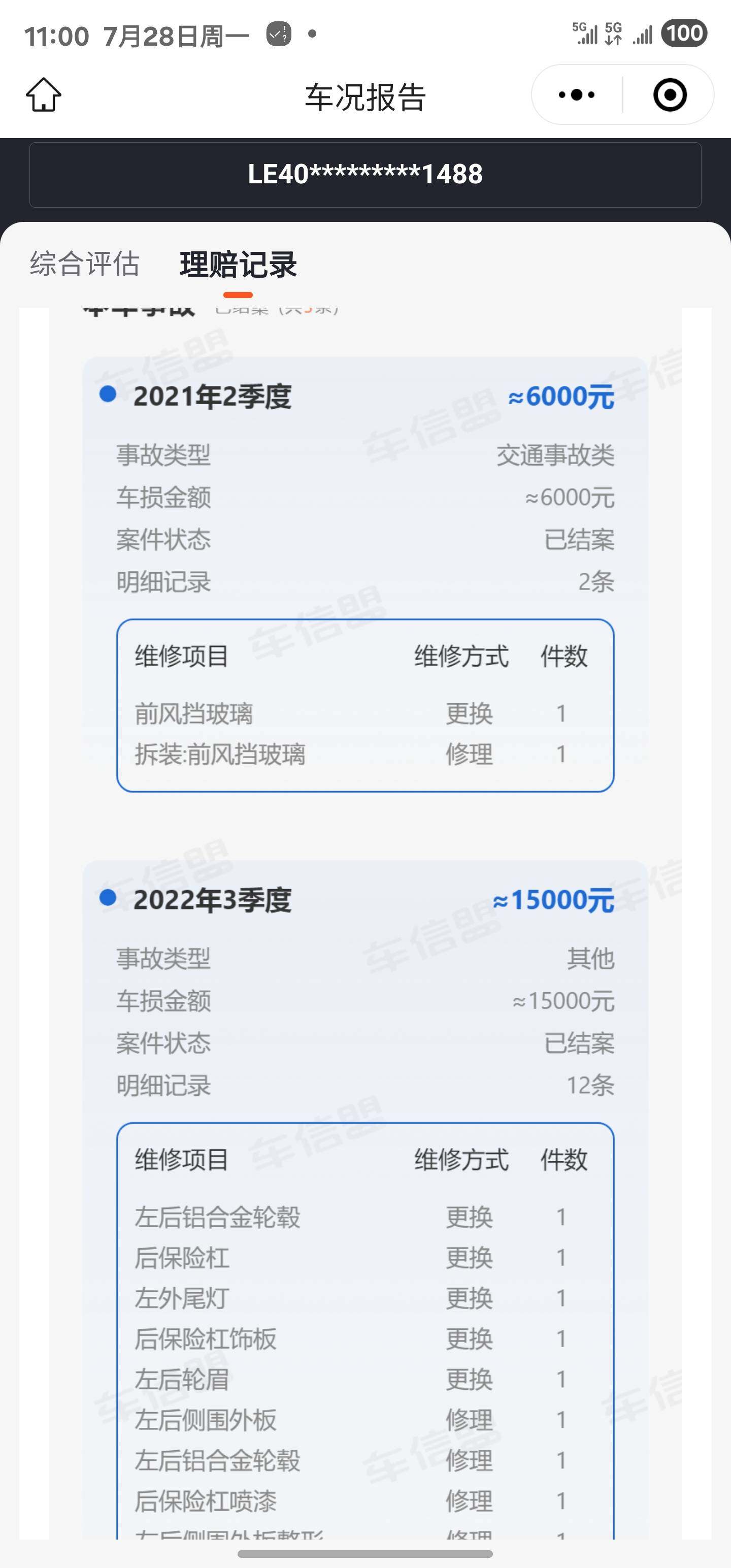Go to the mini program home page
This screenshot has height=1568, width=731.
(43, 95)
